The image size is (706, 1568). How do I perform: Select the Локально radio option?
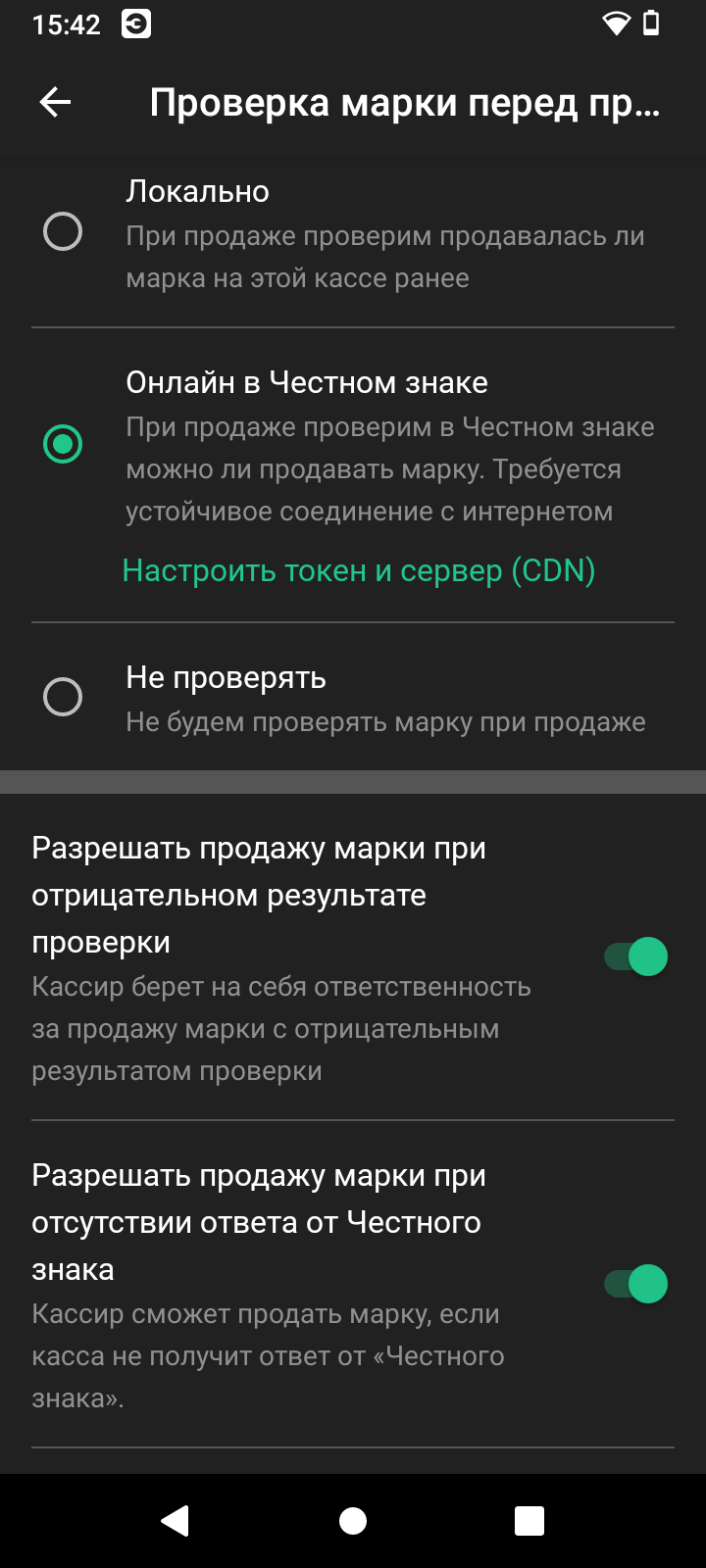click(x=63, y=232)
